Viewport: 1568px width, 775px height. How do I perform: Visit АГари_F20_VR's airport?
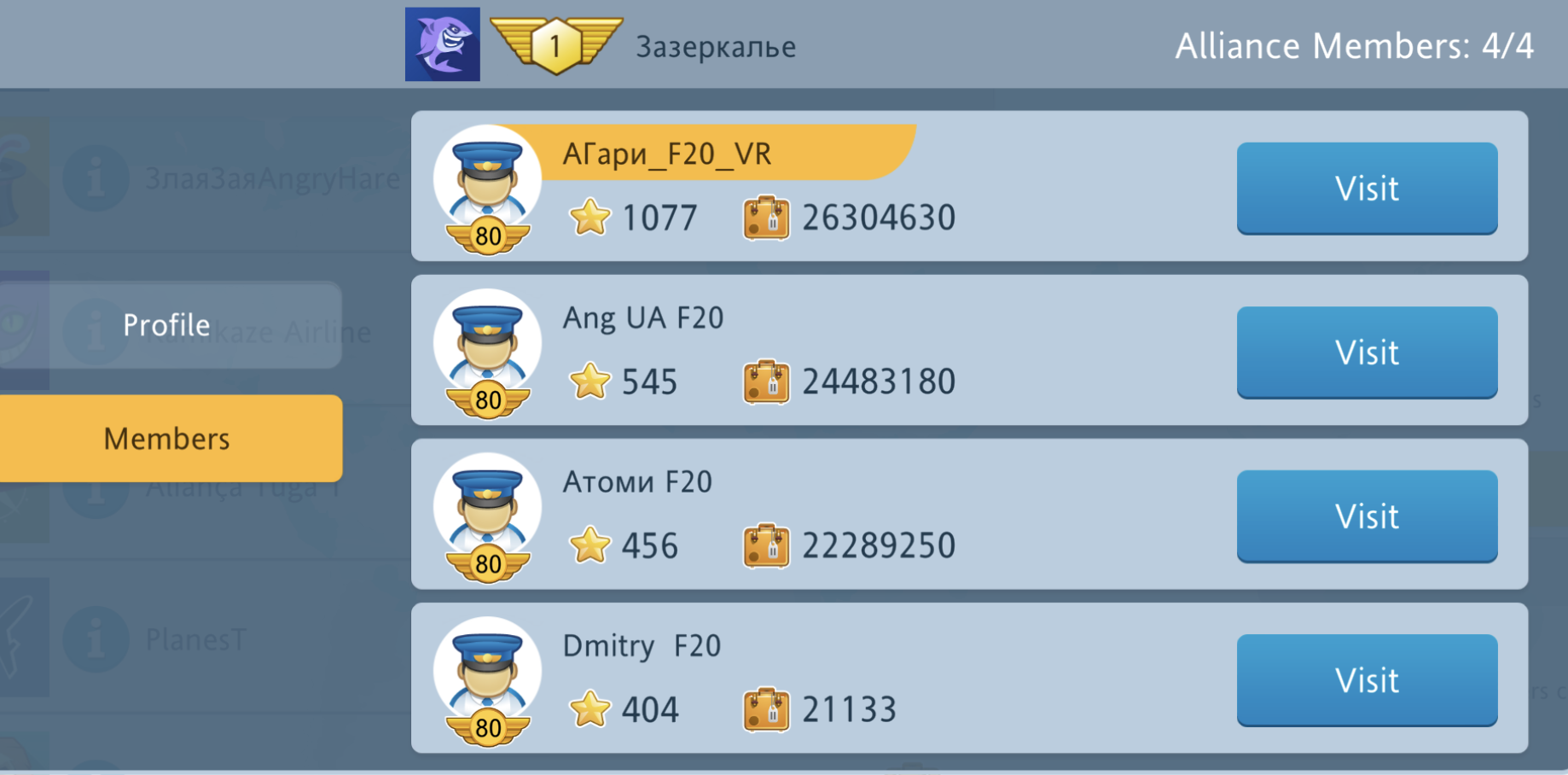[x=1366, y=188]
